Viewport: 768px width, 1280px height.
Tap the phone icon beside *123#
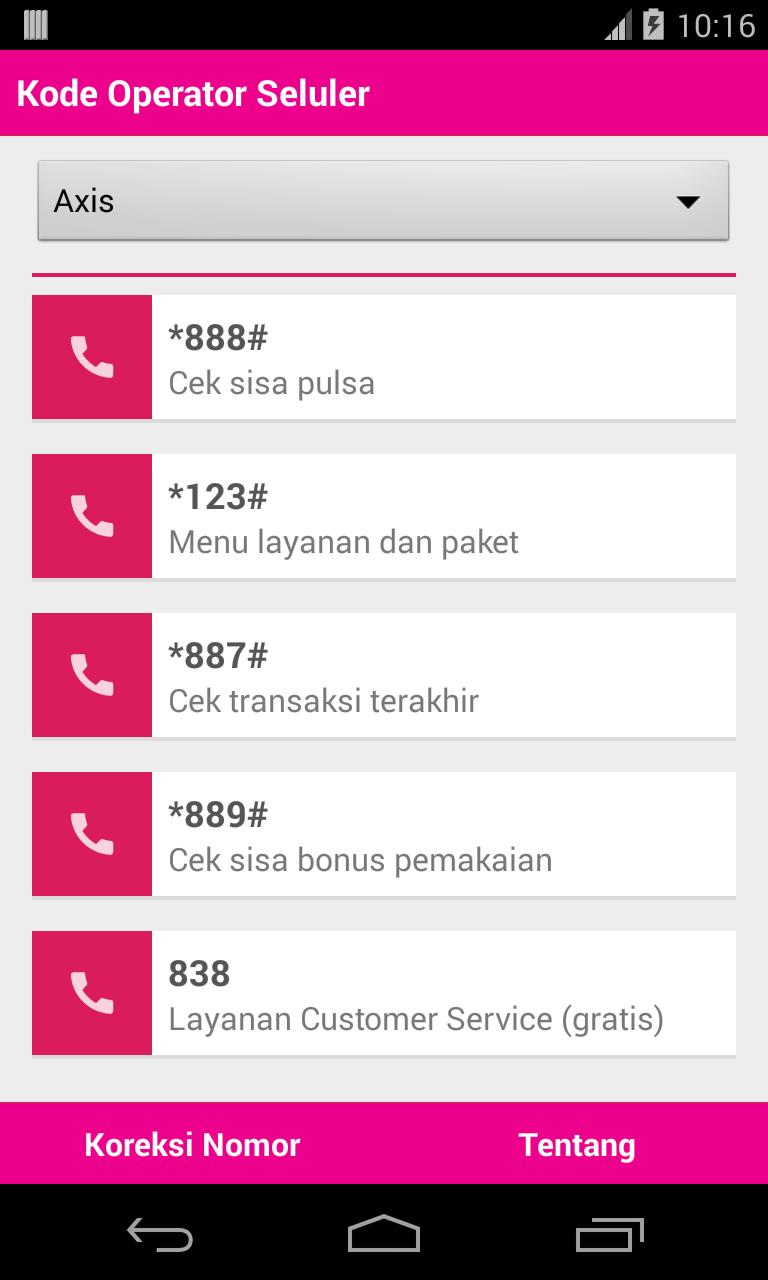(91, 516)
